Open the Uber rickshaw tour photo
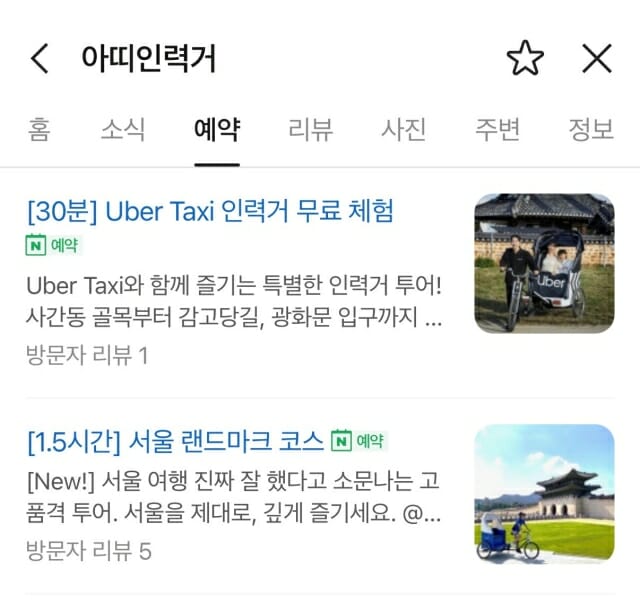640x603 pixels. point(544,263)
